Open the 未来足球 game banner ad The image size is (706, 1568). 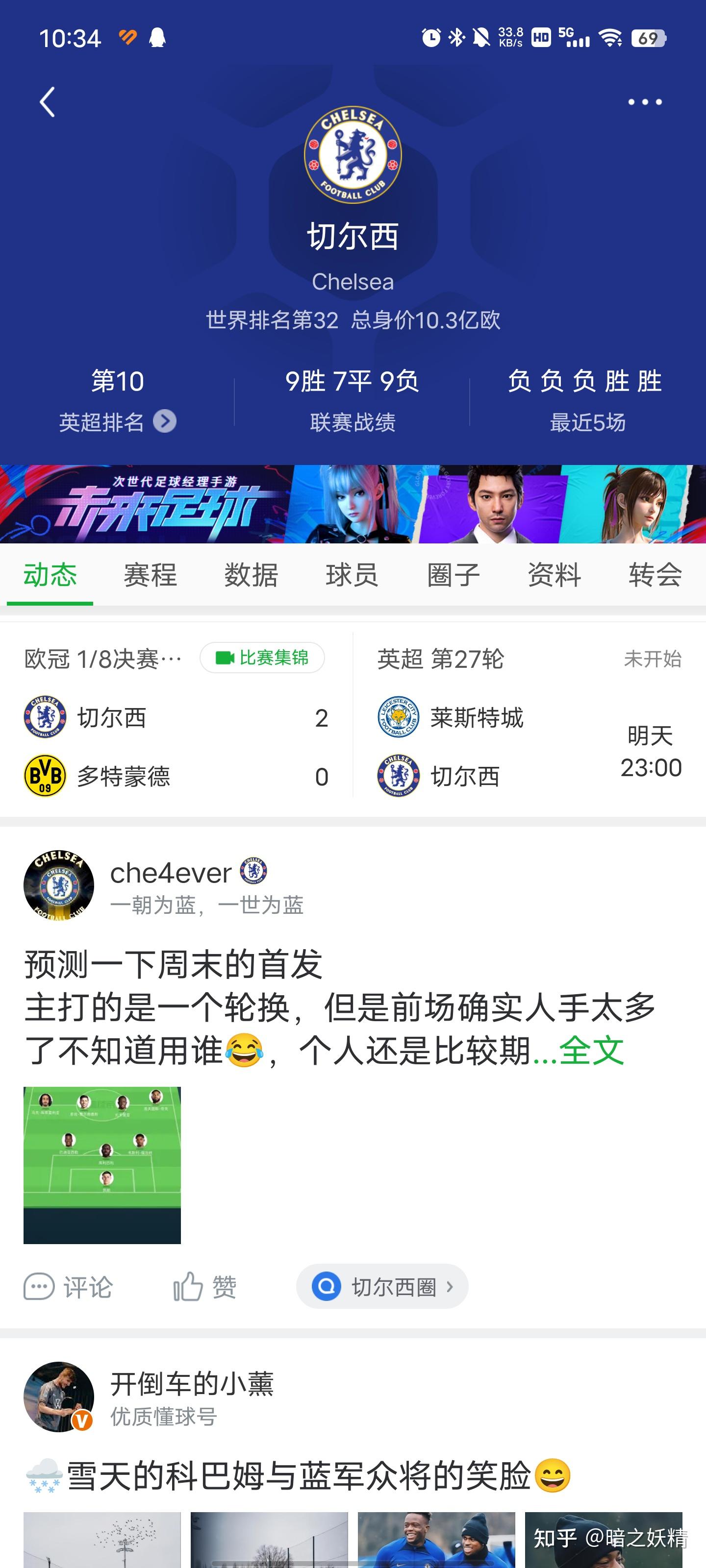pos(353,503)
